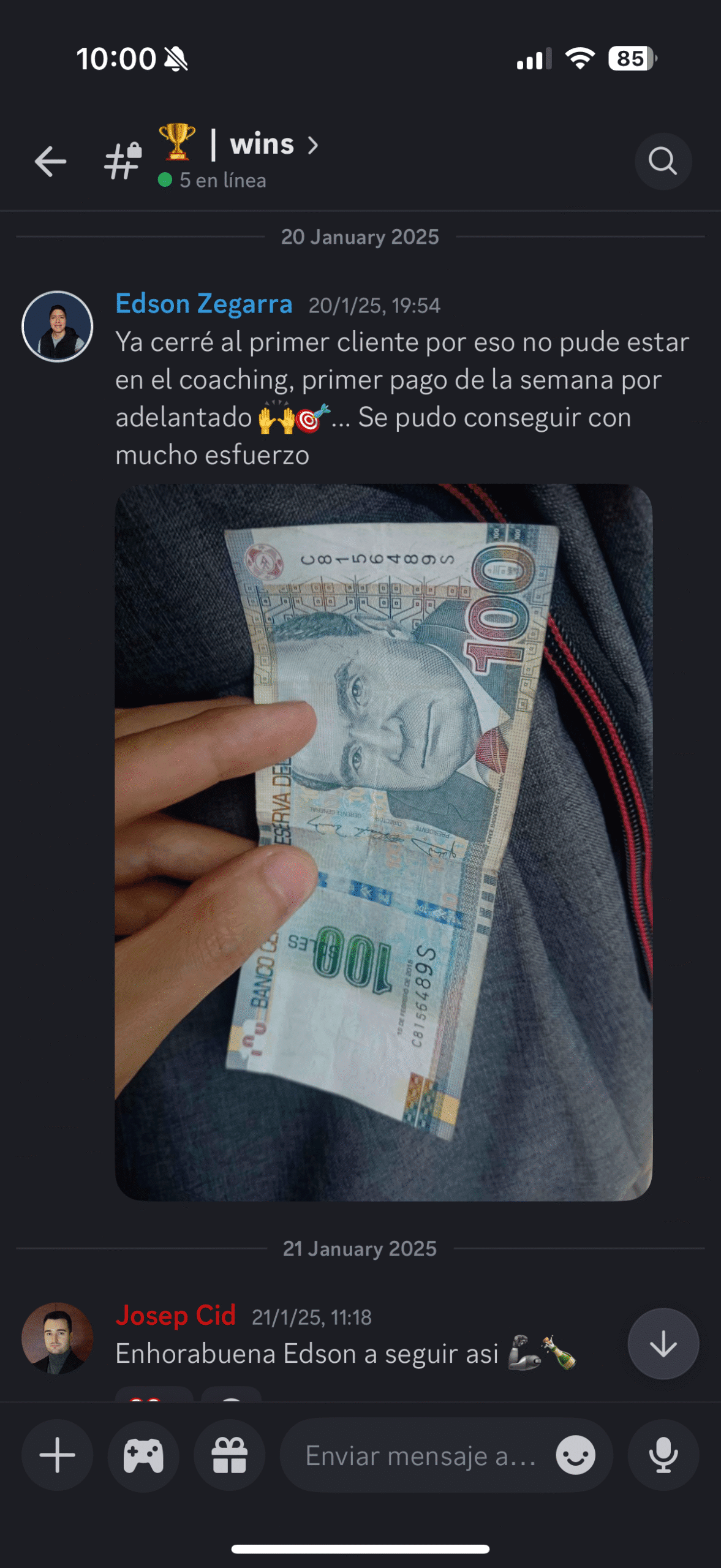Jump to the latest messages
Screen dimensions: 721x1568
(663, 1344)
